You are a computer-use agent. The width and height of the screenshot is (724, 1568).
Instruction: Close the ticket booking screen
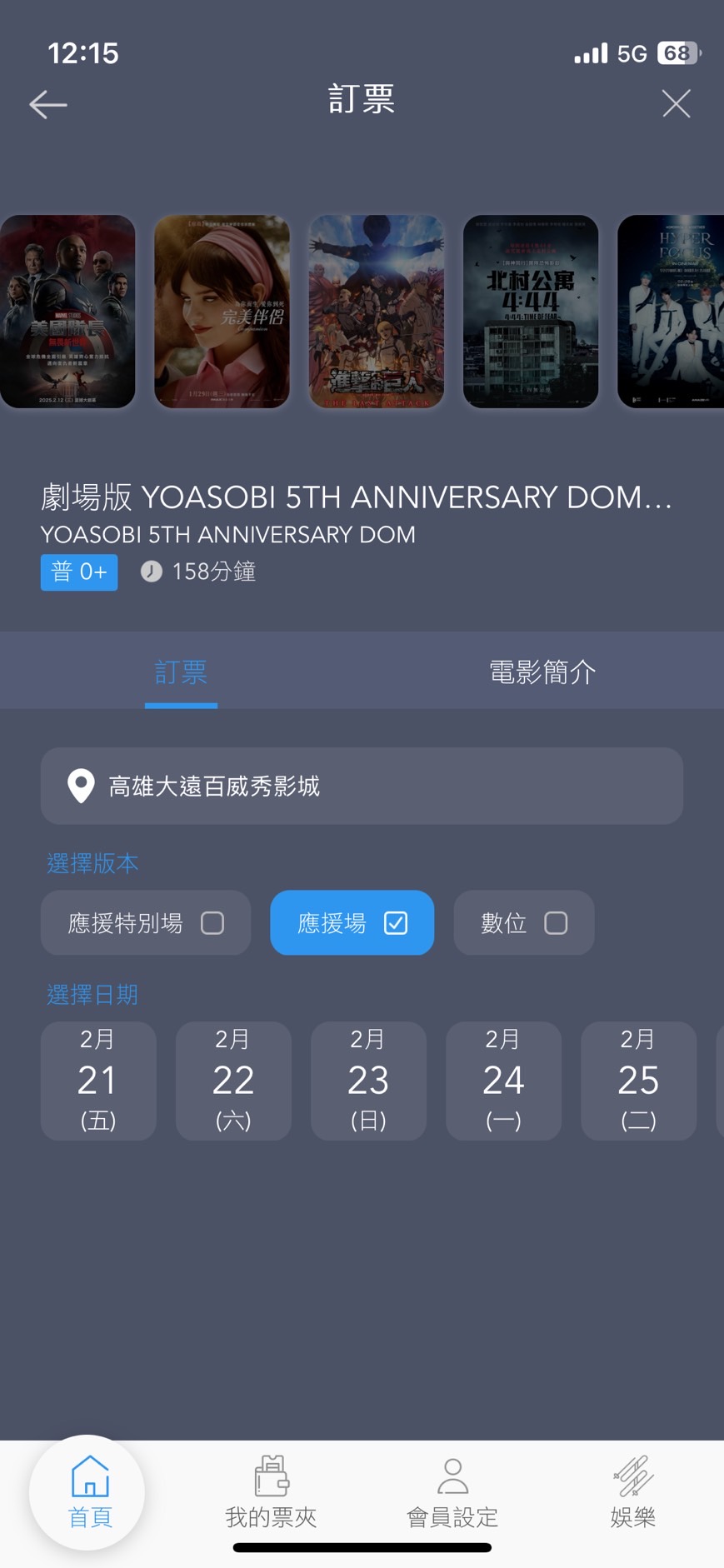676,104
